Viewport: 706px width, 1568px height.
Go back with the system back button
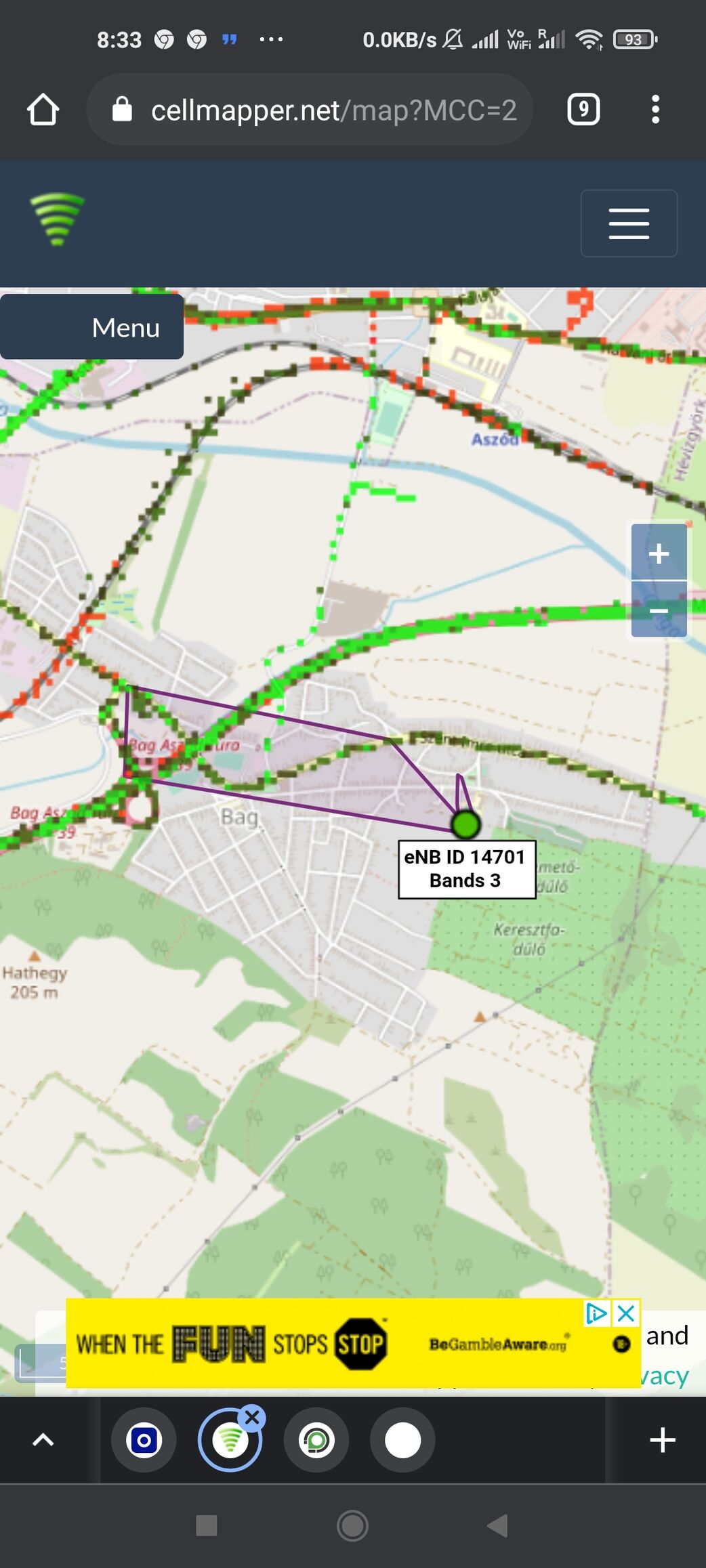tap(498, 1526)
